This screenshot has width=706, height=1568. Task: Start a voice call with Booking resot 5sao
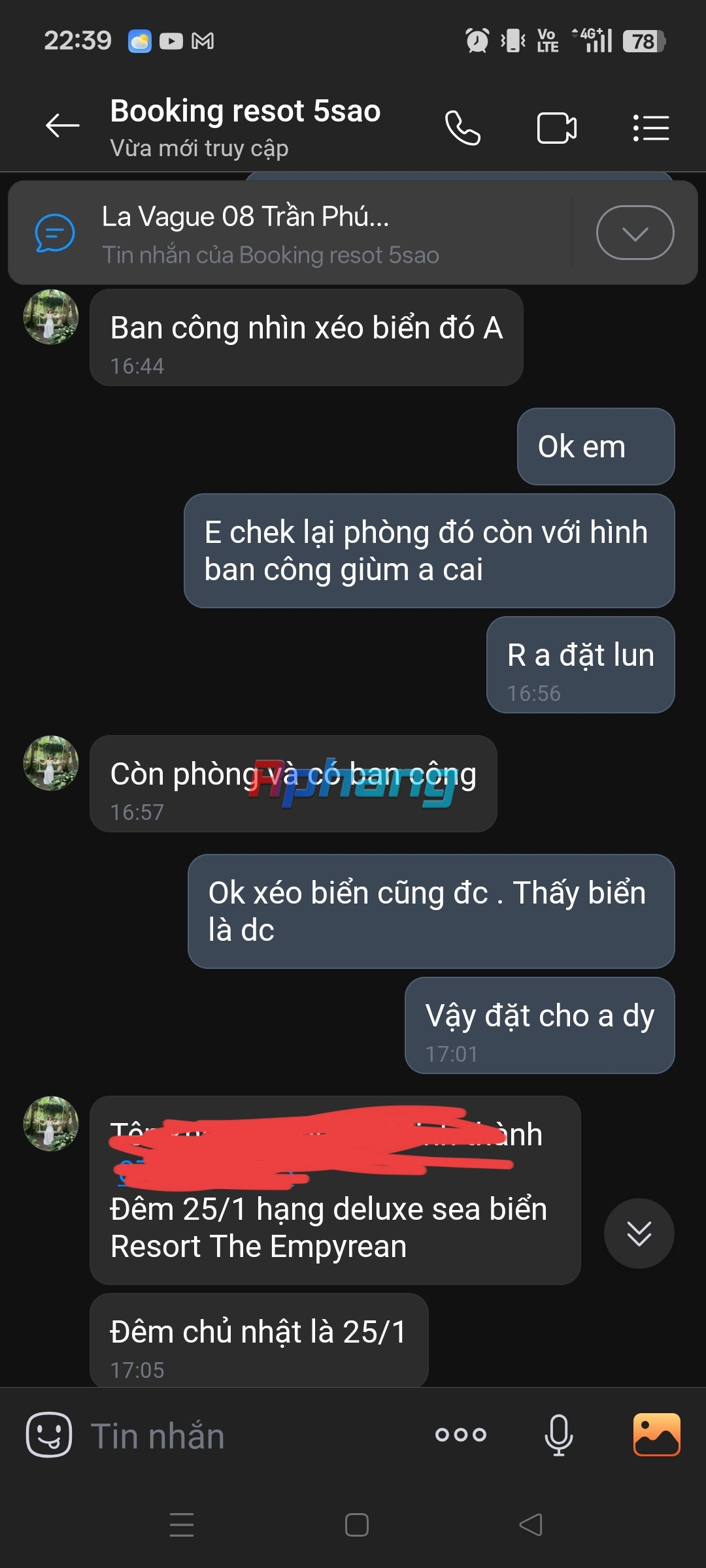click(x=463, y=127)
